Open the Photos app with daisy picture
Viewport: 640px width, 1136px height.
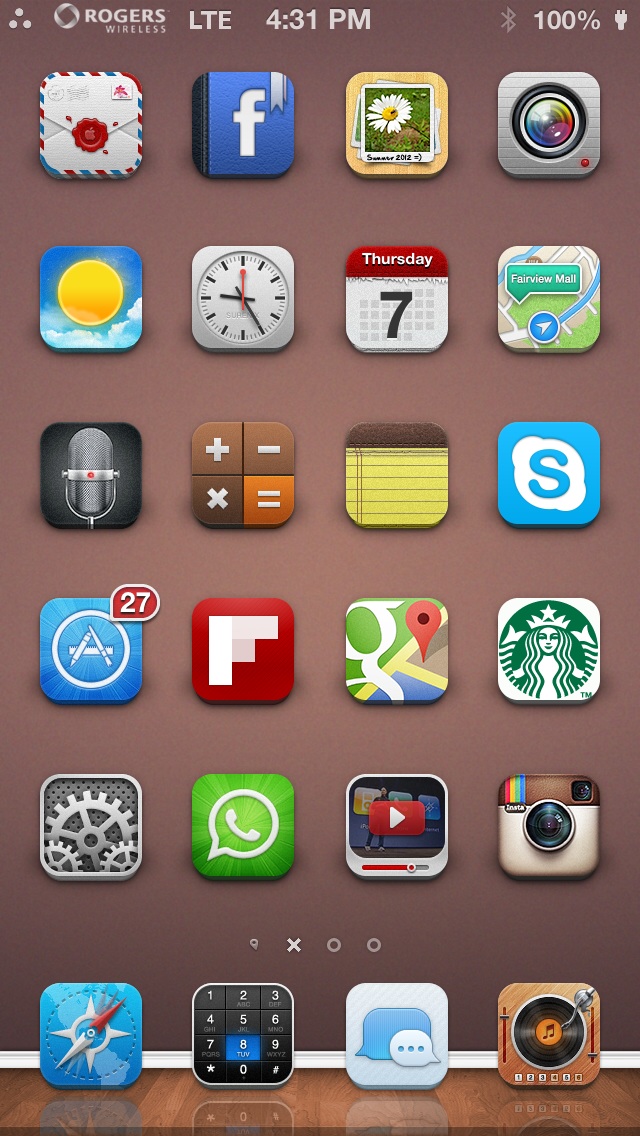396,125
